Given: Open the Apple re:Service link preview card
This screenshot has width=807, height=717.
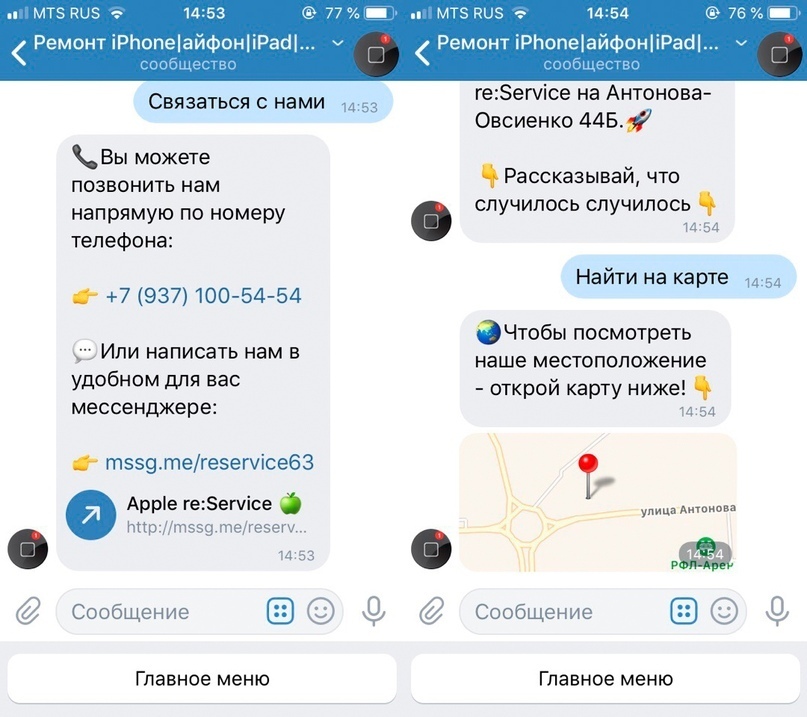Looking at the screenshot, I should tap(190, 514).
